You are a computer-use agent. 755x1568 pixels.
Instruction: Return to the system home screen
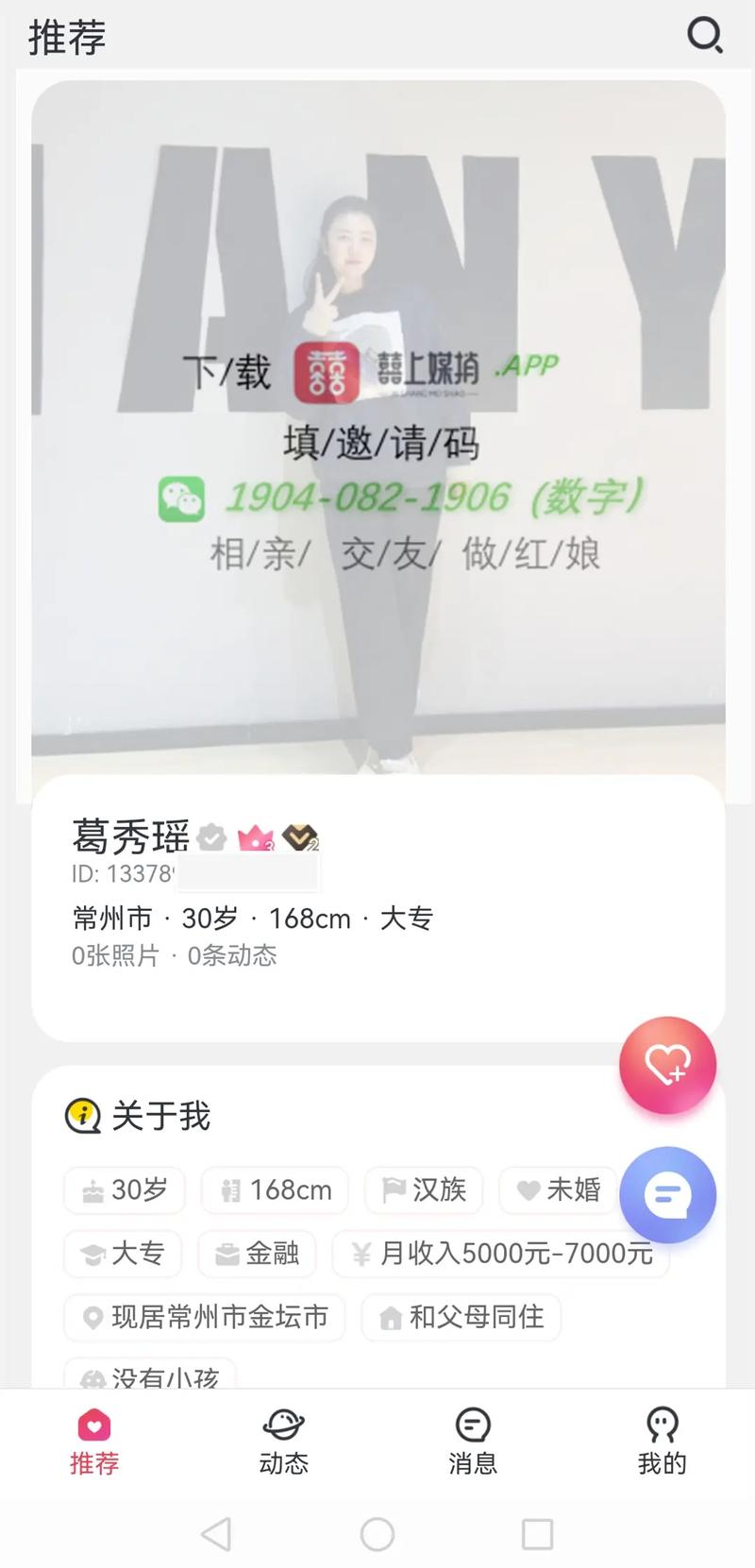coord(377,1534)
